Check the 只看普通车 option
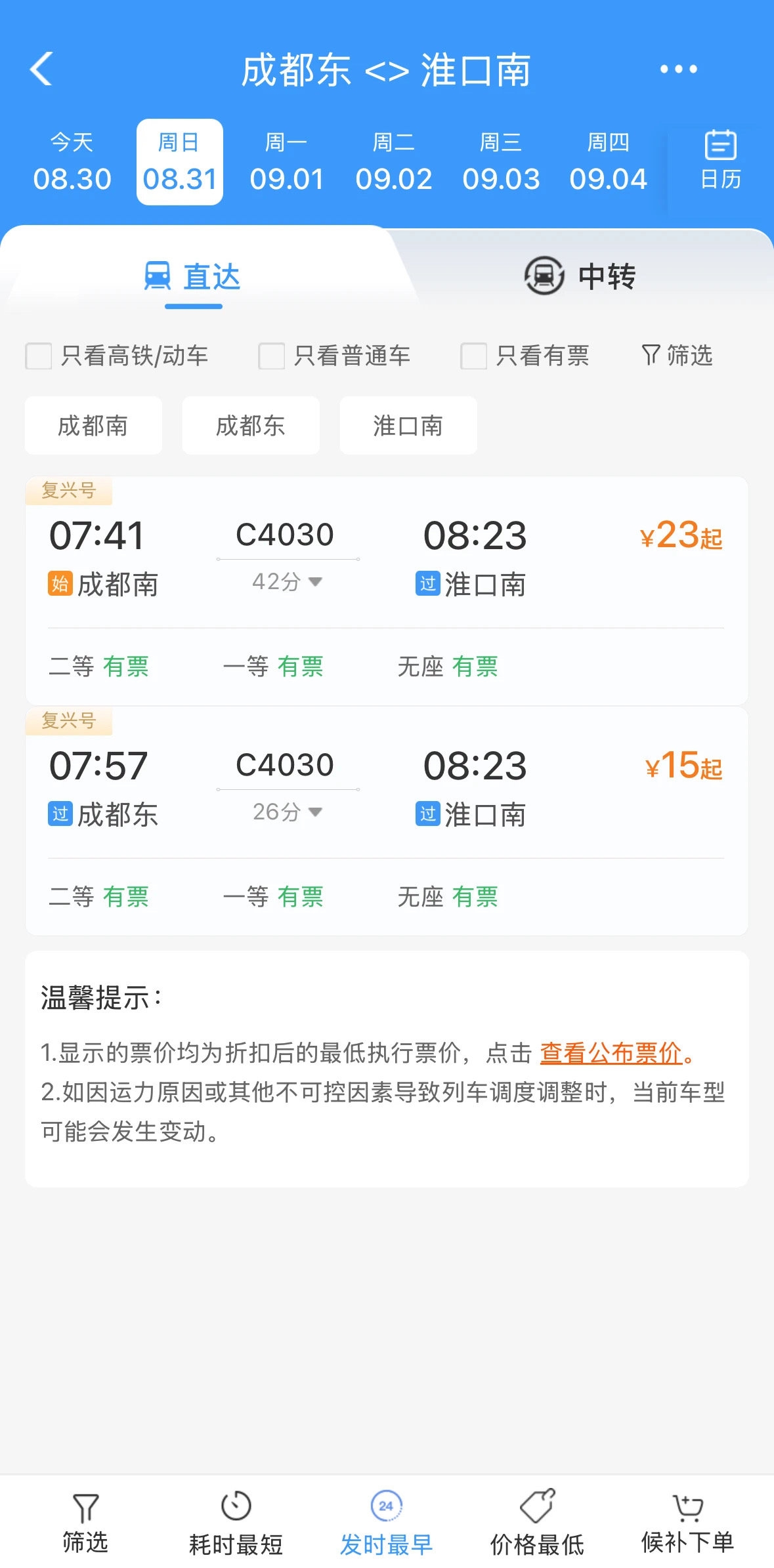 pos(272,356)
